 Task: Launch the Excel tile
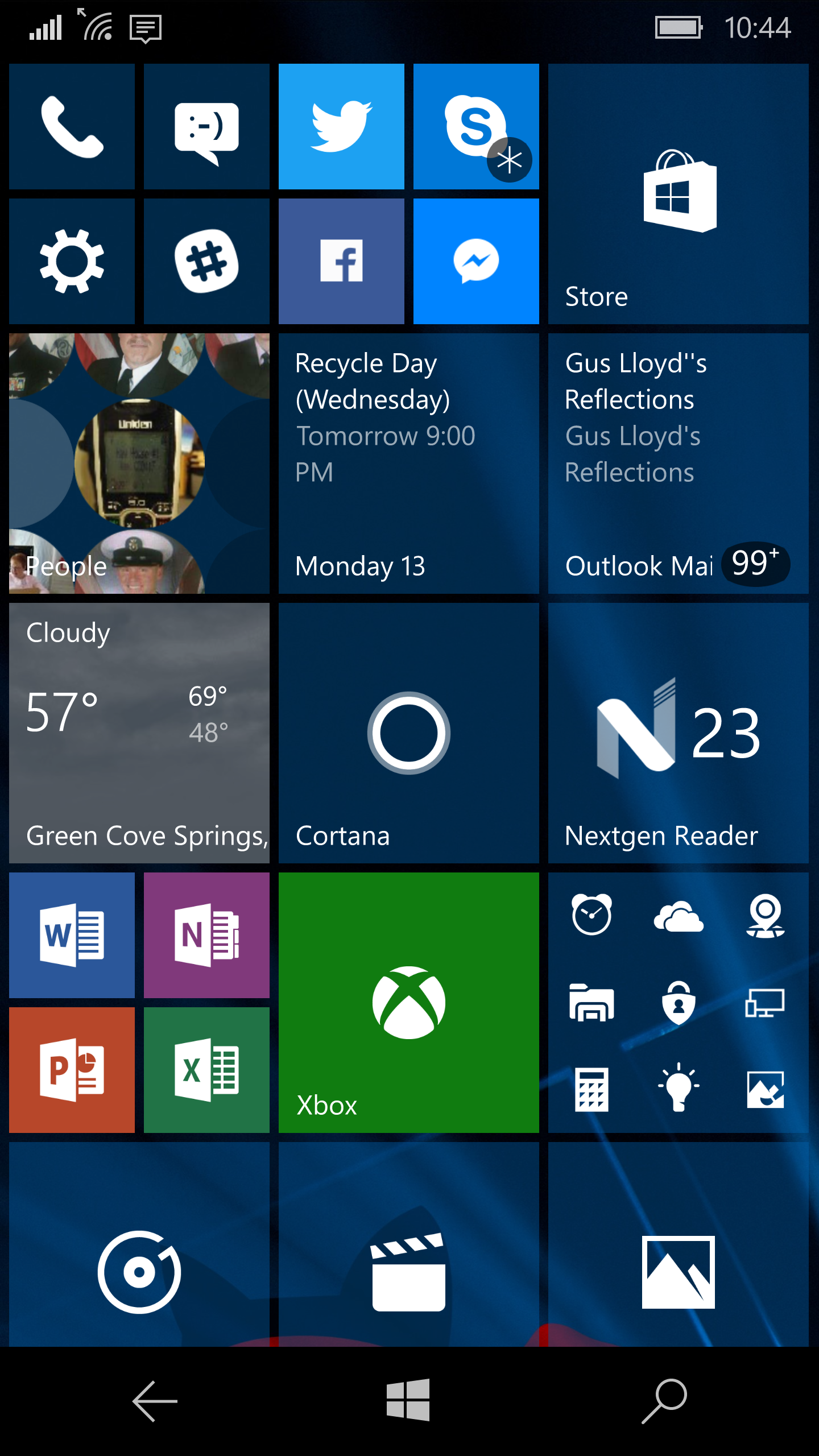coord(206,1070)
